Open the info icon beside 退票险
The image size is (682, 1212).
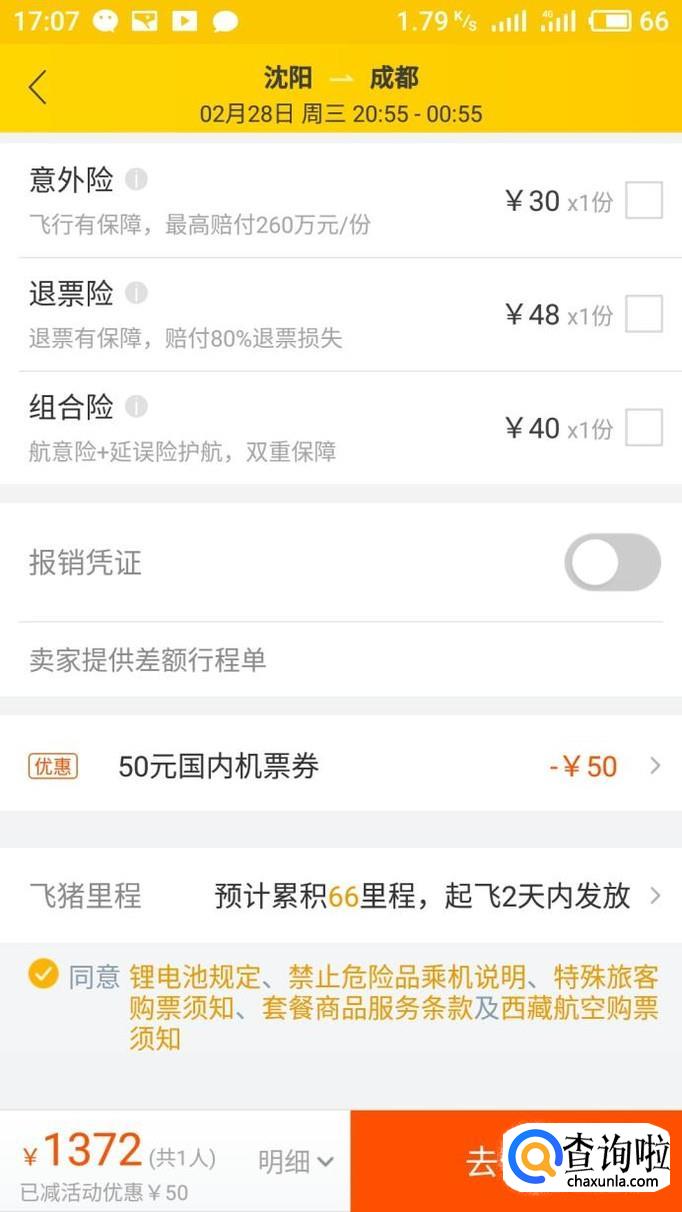[137, 293]
